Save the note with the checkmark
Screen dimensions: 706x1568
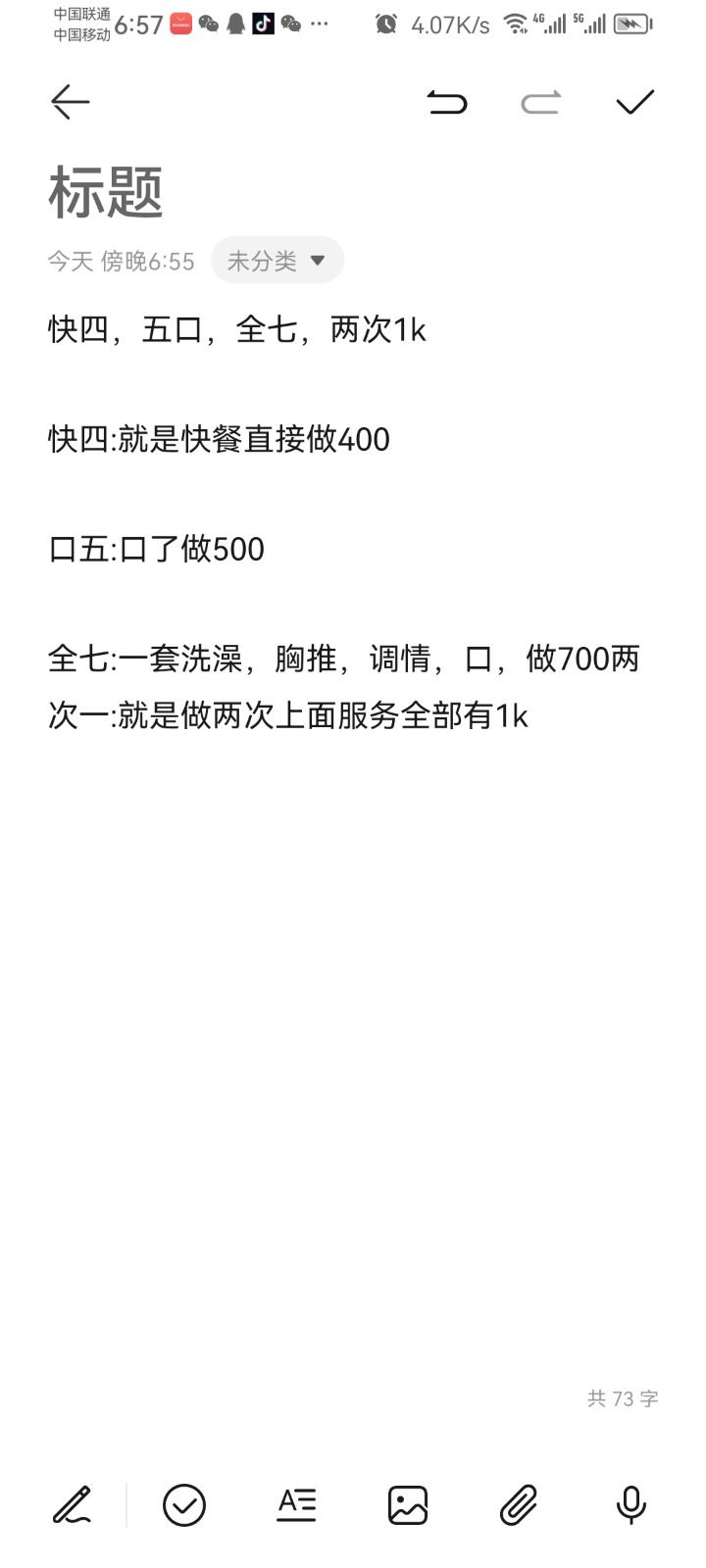(x=634, y=102)
